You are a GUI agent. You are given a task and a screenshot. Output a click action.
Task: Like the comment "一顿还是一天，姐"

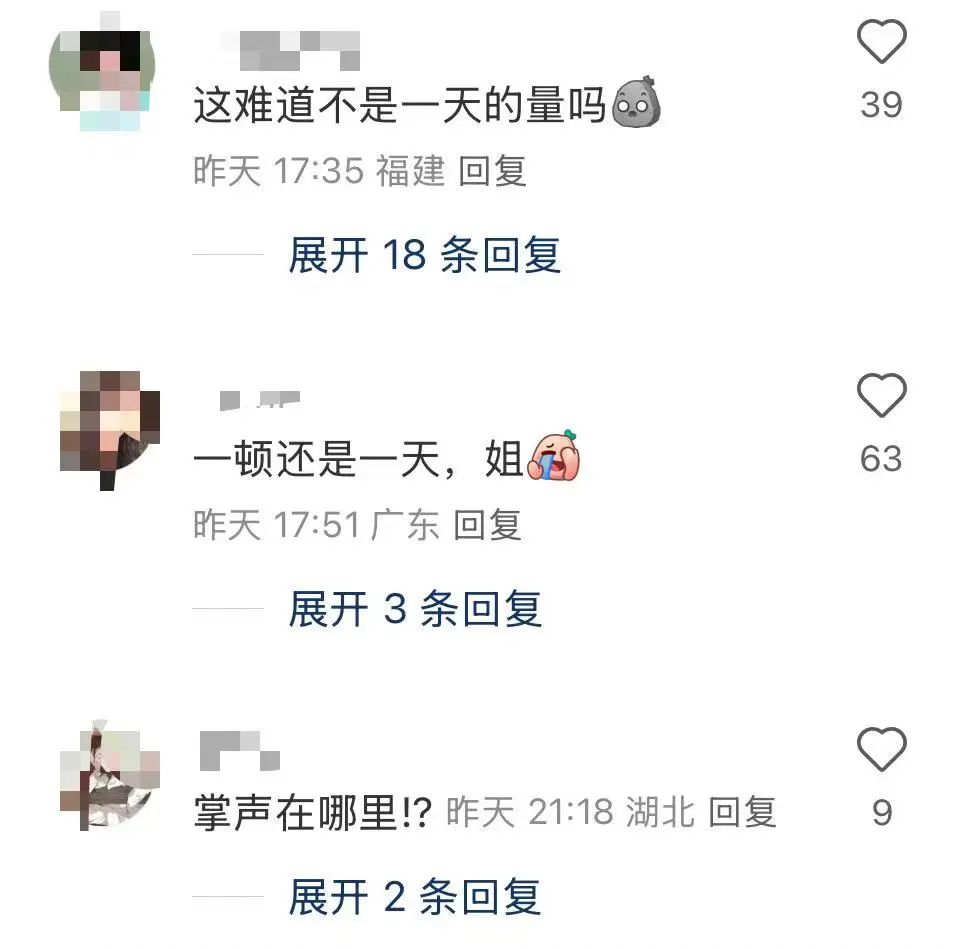(881, 397)
